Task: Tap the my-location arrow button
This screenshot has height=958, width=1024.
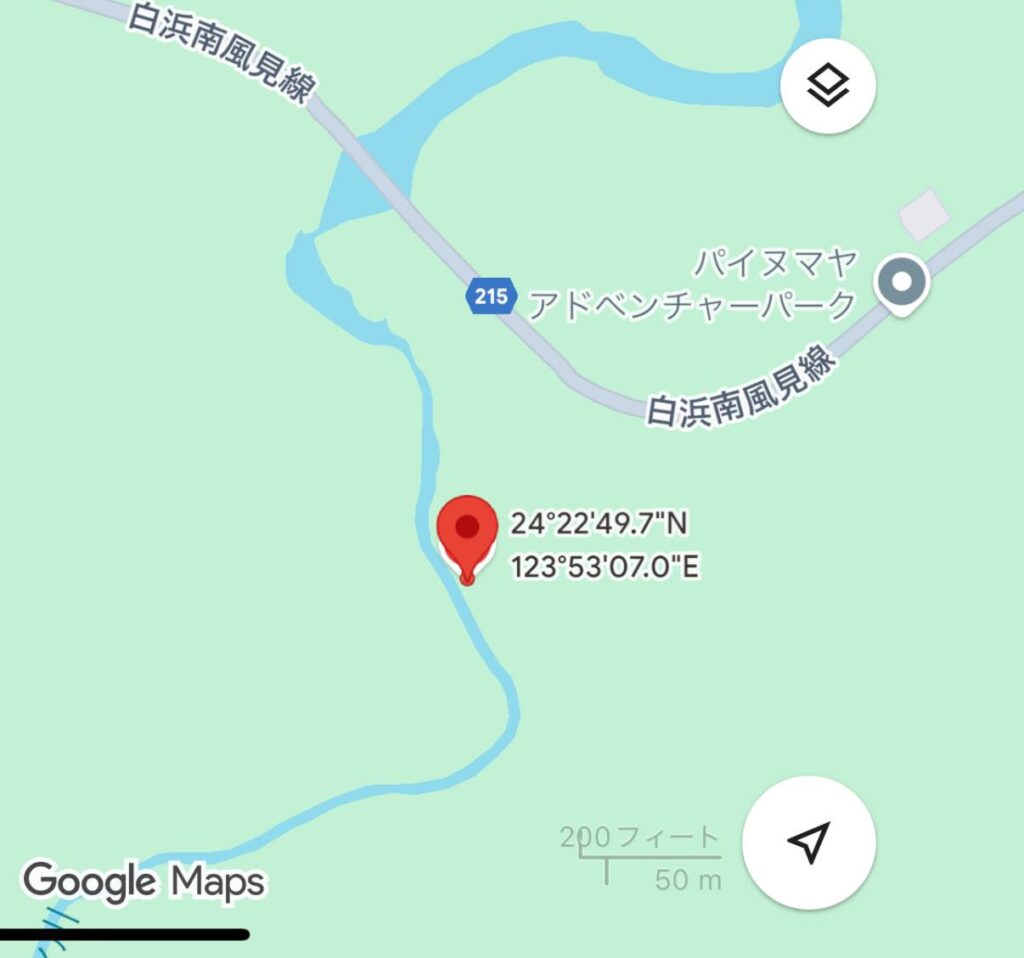Action: (x=809, y=842)
